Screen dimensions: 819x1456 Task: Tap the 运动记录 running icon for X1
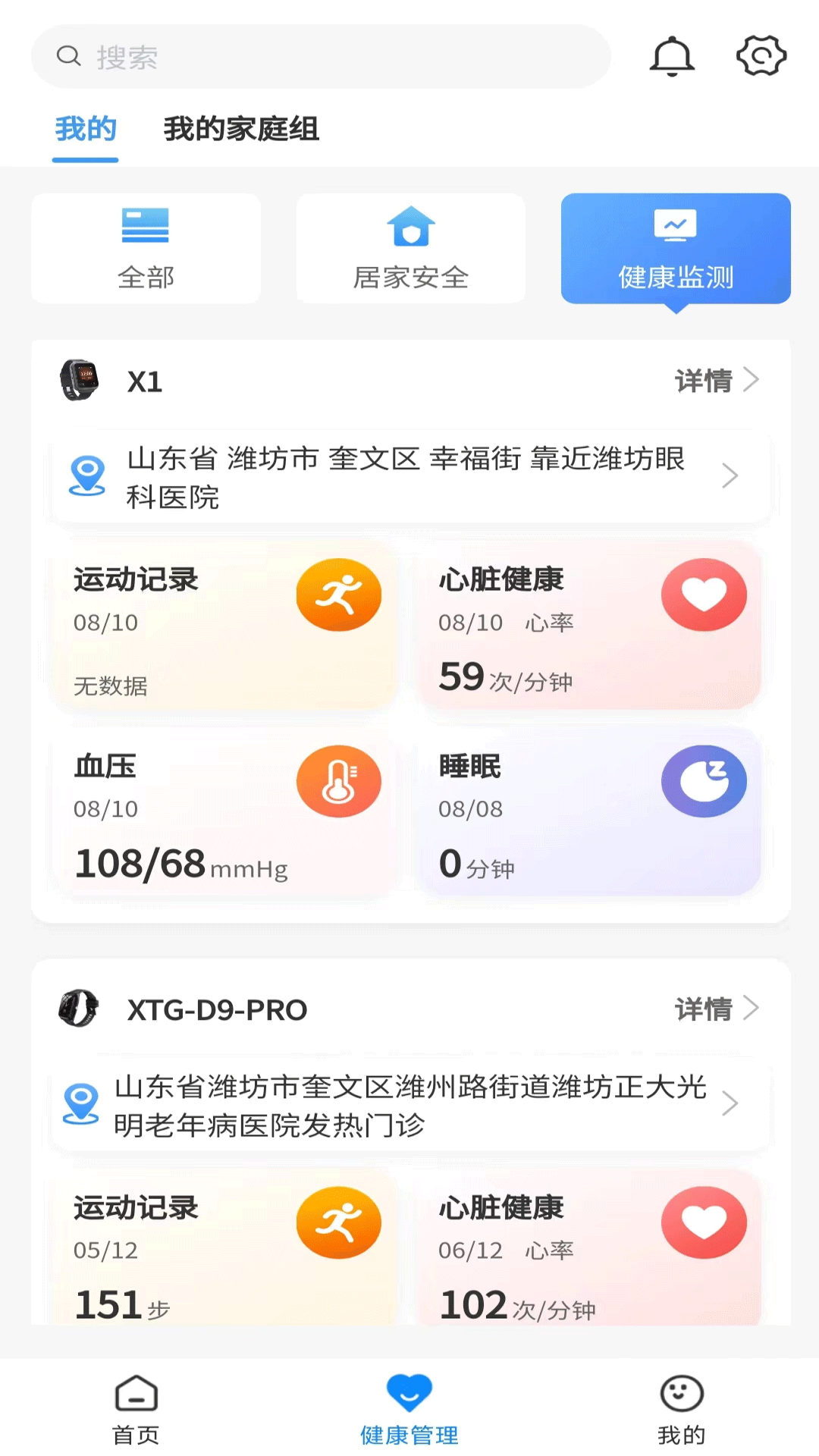[339, 595]
